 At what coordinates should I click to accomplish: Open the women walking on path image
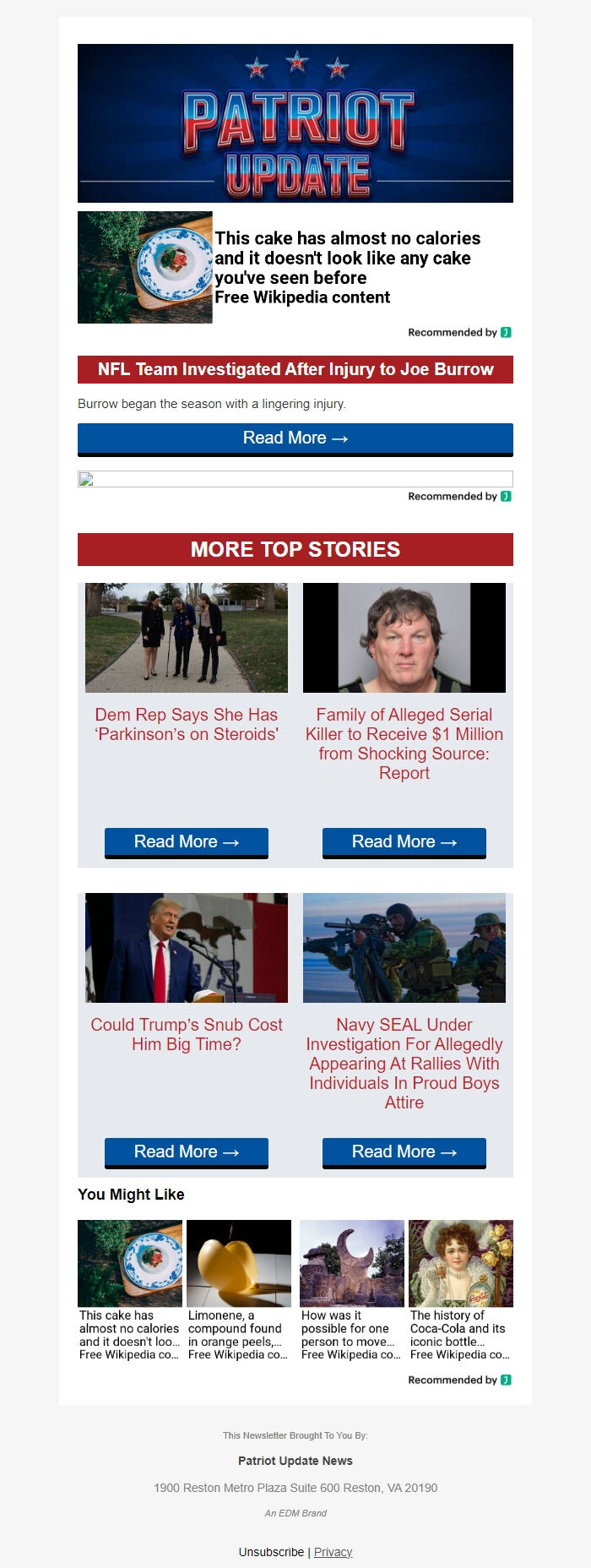187,638
